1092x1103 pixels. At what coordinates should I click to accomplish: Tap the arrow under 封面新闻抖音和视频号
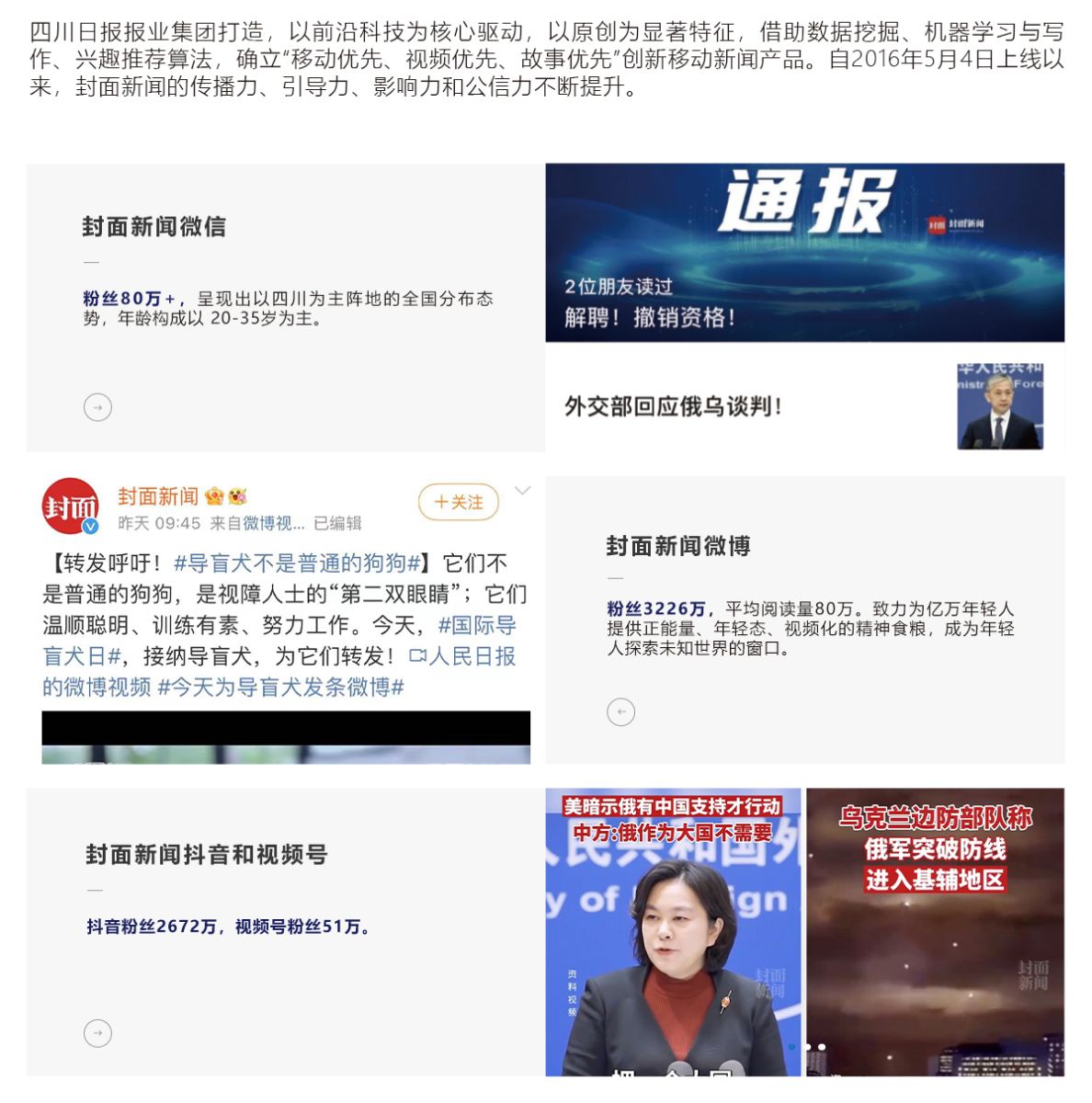[97, 1034]
